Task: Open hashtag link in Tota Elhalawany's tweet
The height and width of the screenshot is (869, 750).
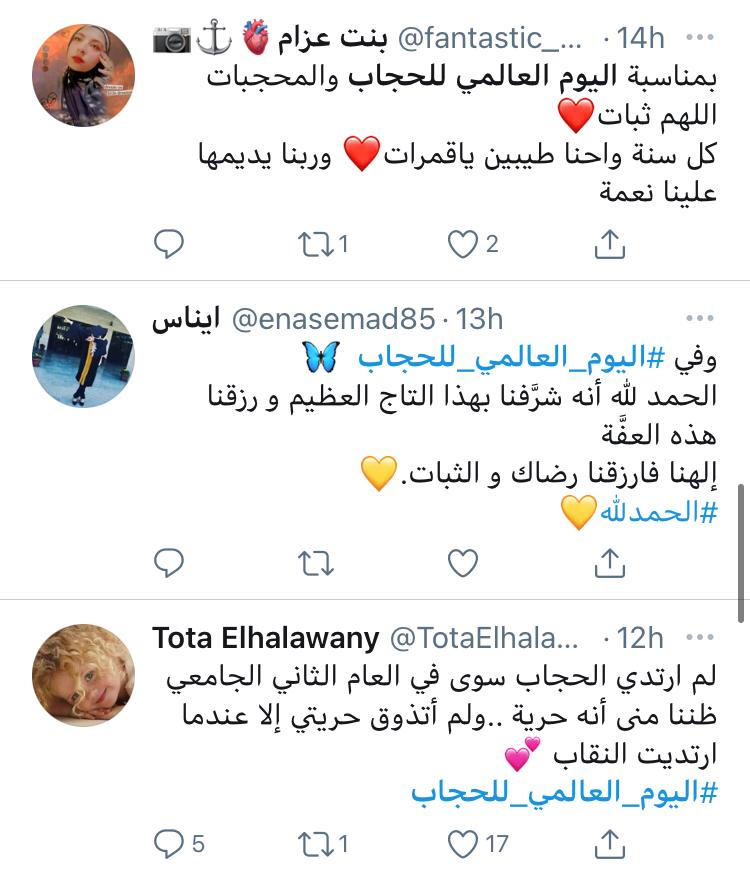Action: click(565, 793)
